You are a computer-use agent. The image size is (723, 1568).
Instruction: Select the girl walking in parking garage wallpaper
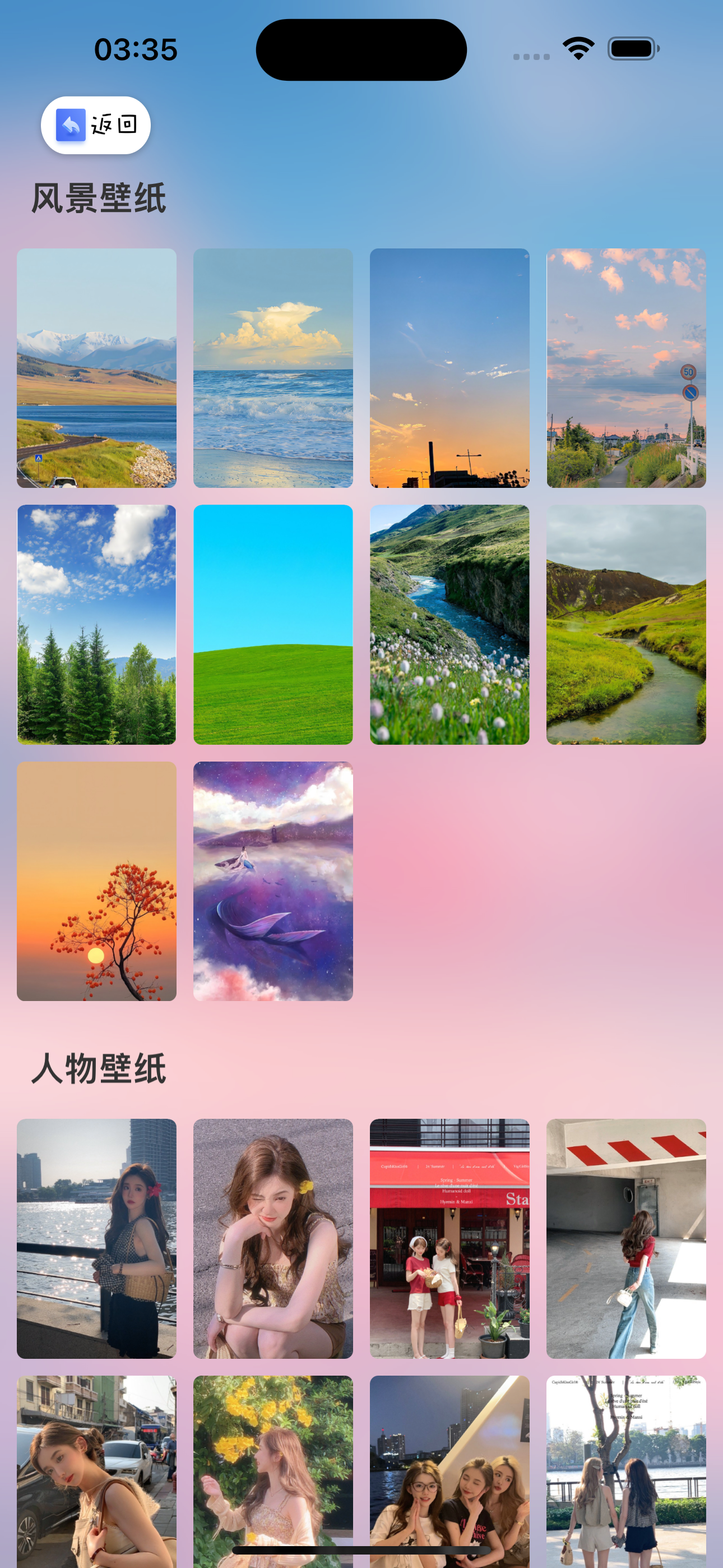625,1238
